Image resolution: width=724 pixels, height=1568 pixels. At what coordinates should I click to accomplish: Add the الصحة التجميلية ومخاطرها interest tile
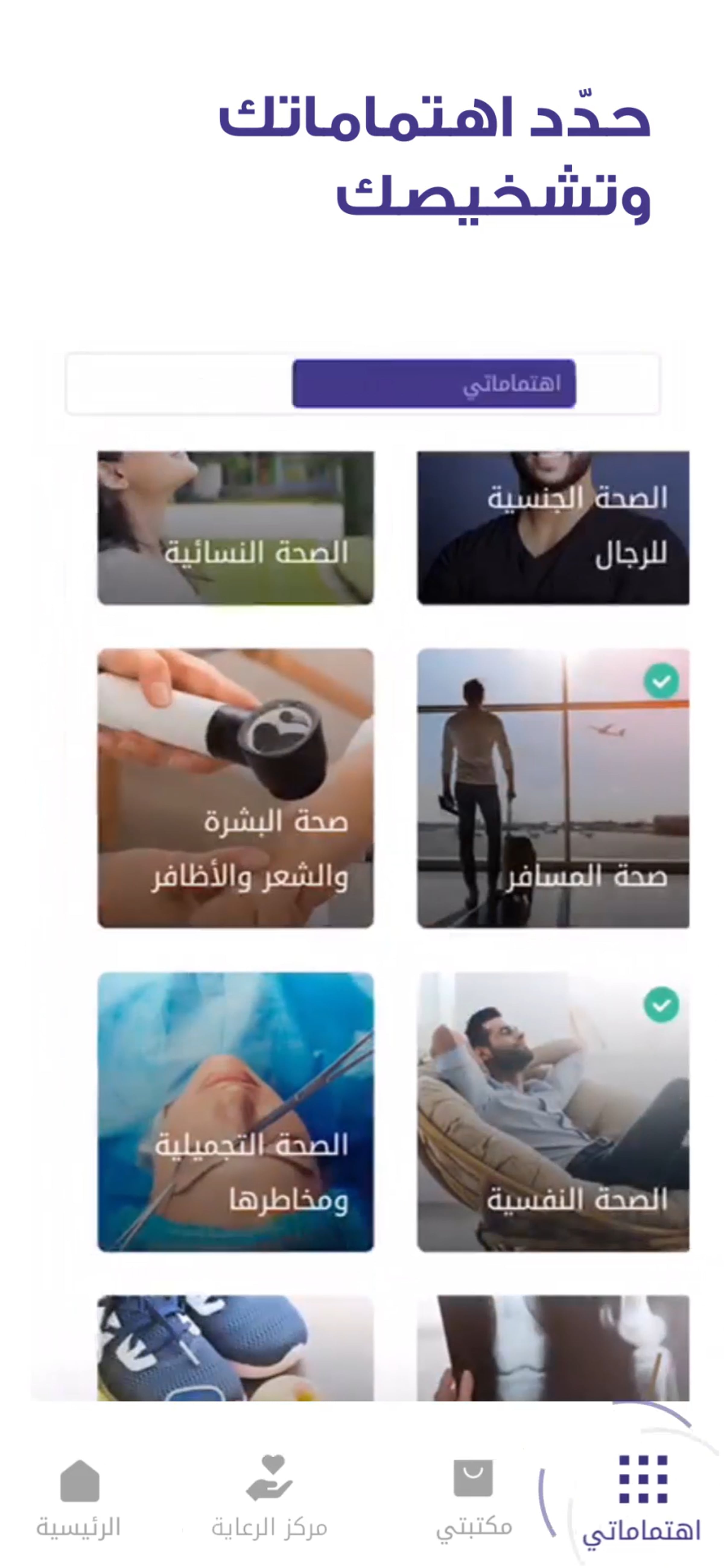(235, 1112)
